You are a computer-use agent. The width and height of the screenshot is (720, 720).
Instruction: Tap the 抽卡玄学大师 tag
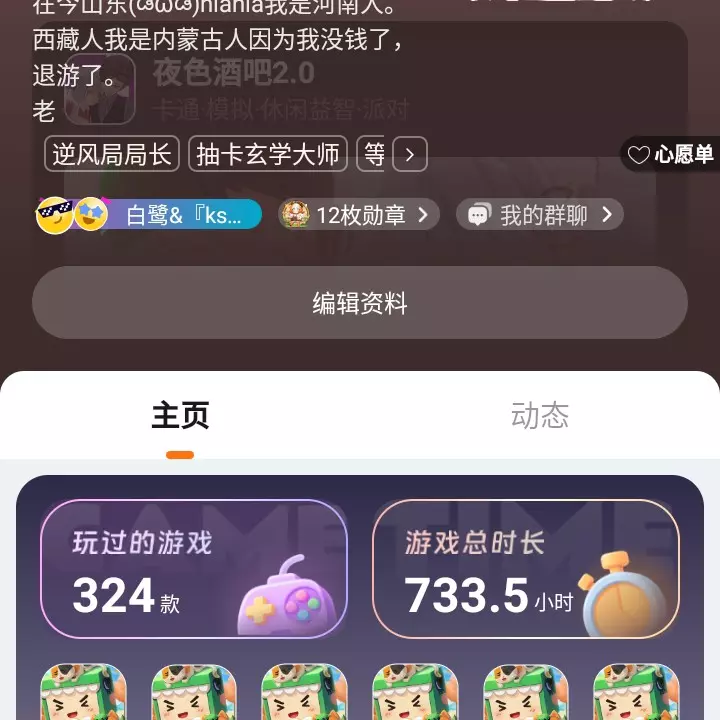pyautogui.click(x=268, y=154)
